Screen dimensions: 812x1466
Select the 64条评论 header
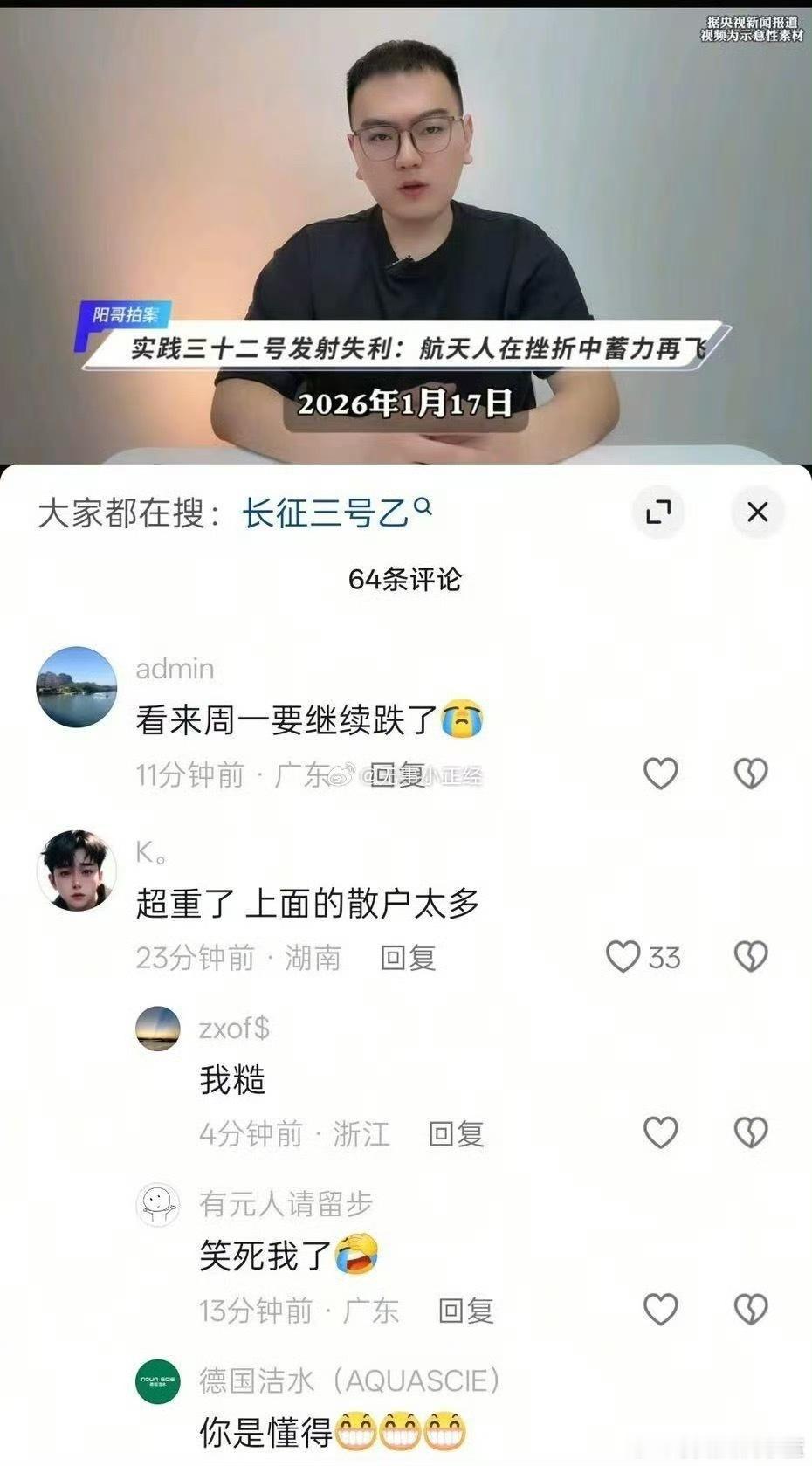[x=407, y=580]
